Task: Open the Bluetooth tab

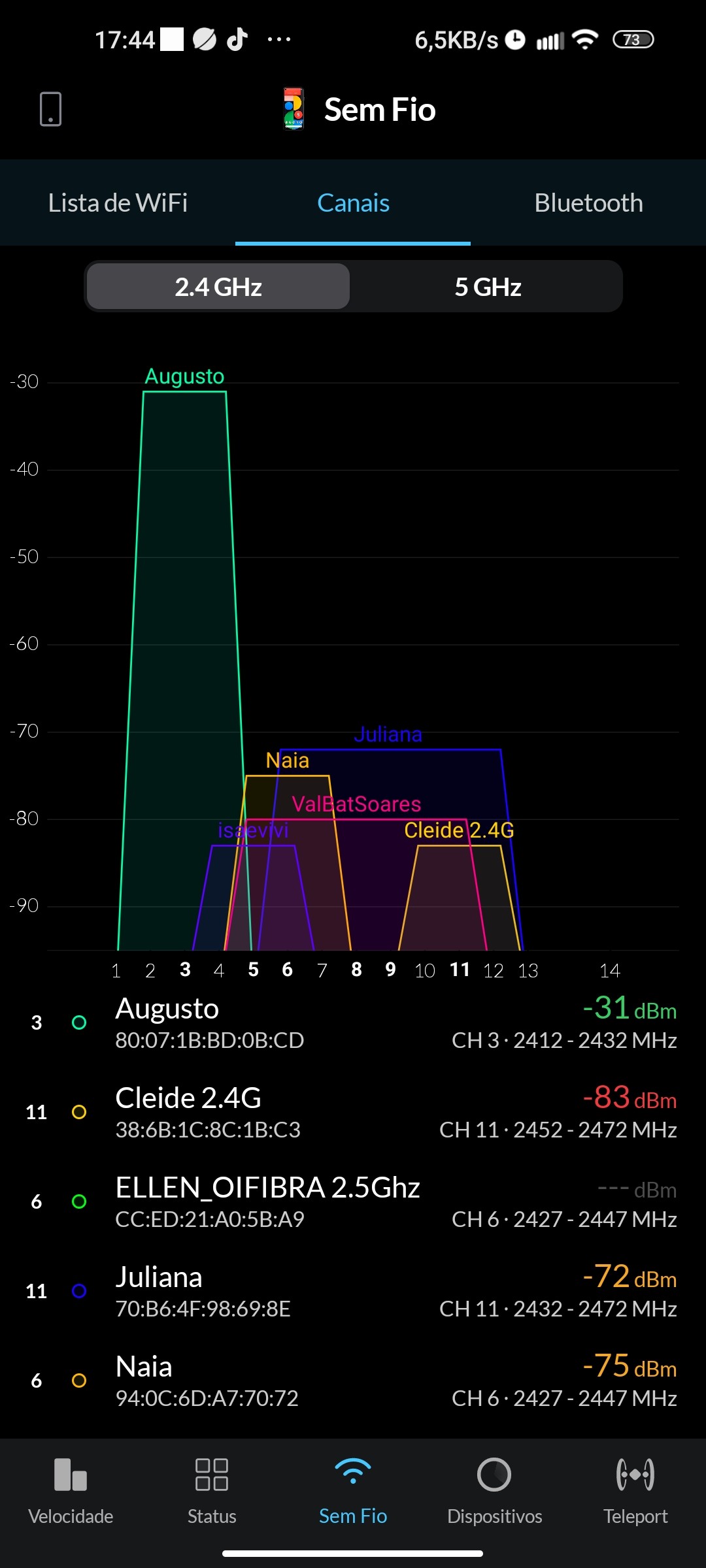Action: 588,203
